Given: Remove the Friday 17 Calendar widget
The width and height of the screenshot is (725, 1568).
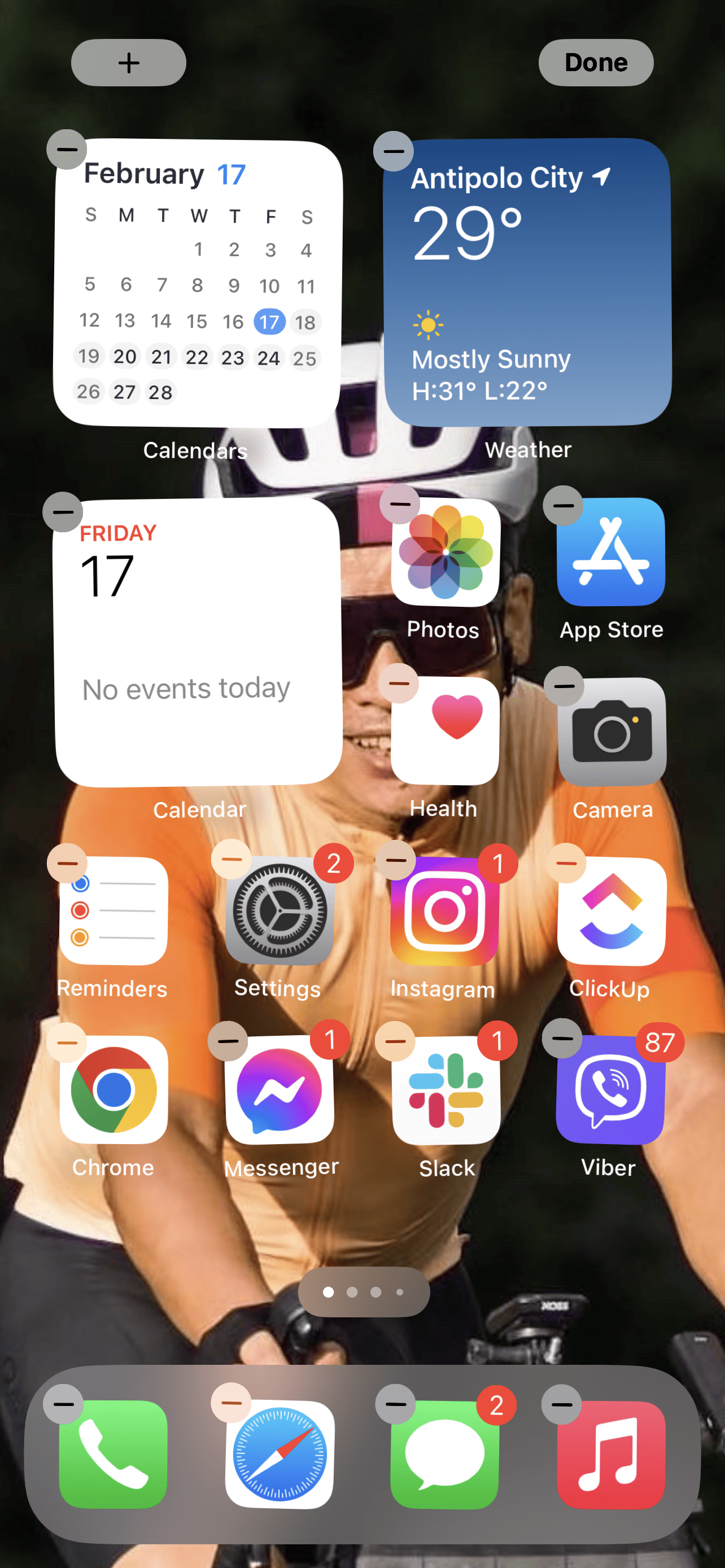Looking at the screenshot, I should (63, 512).
